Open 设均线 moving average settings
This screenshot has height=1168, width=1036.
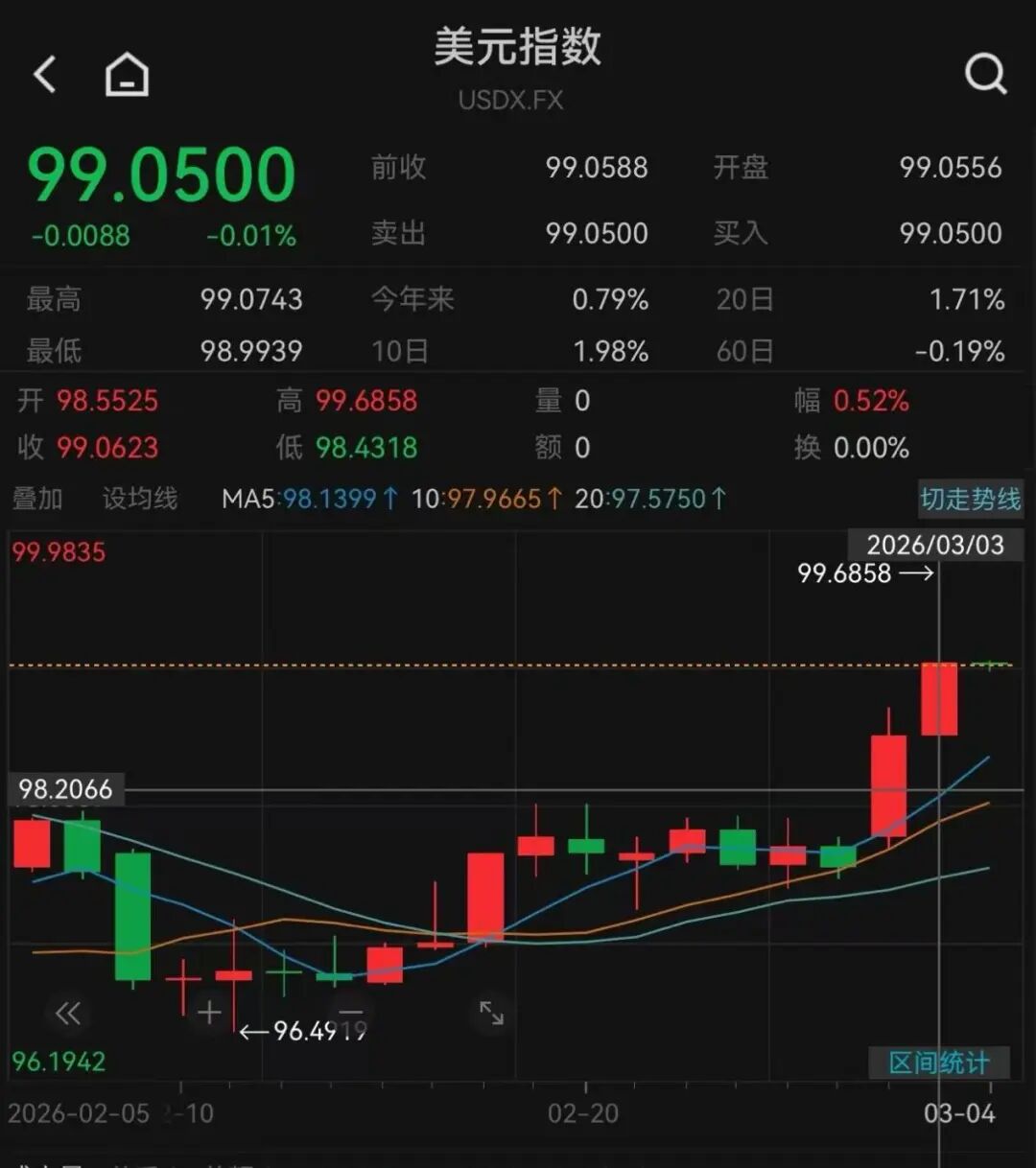click(x=140, y=499)
